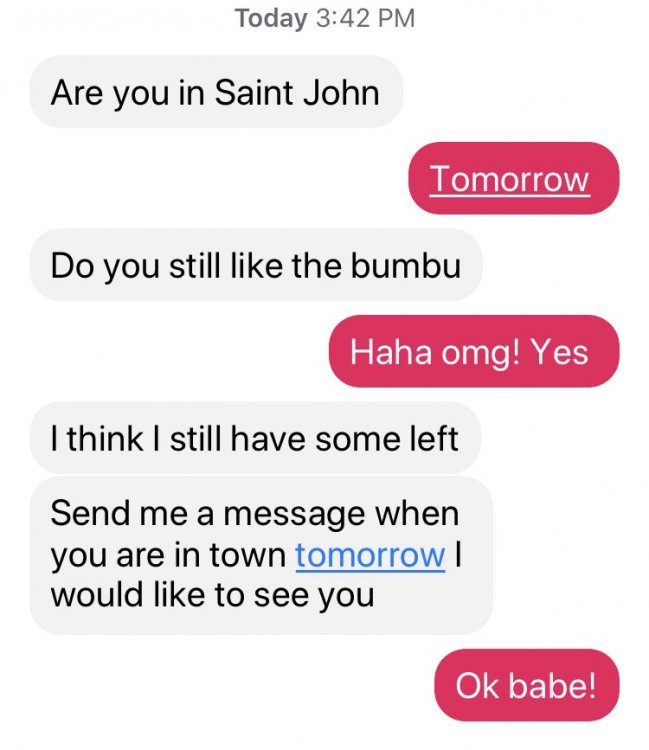Screen dimensions: 649x750
Task: Tap the blue tomorrow link in the received message
Action: [x=370, y=554]
